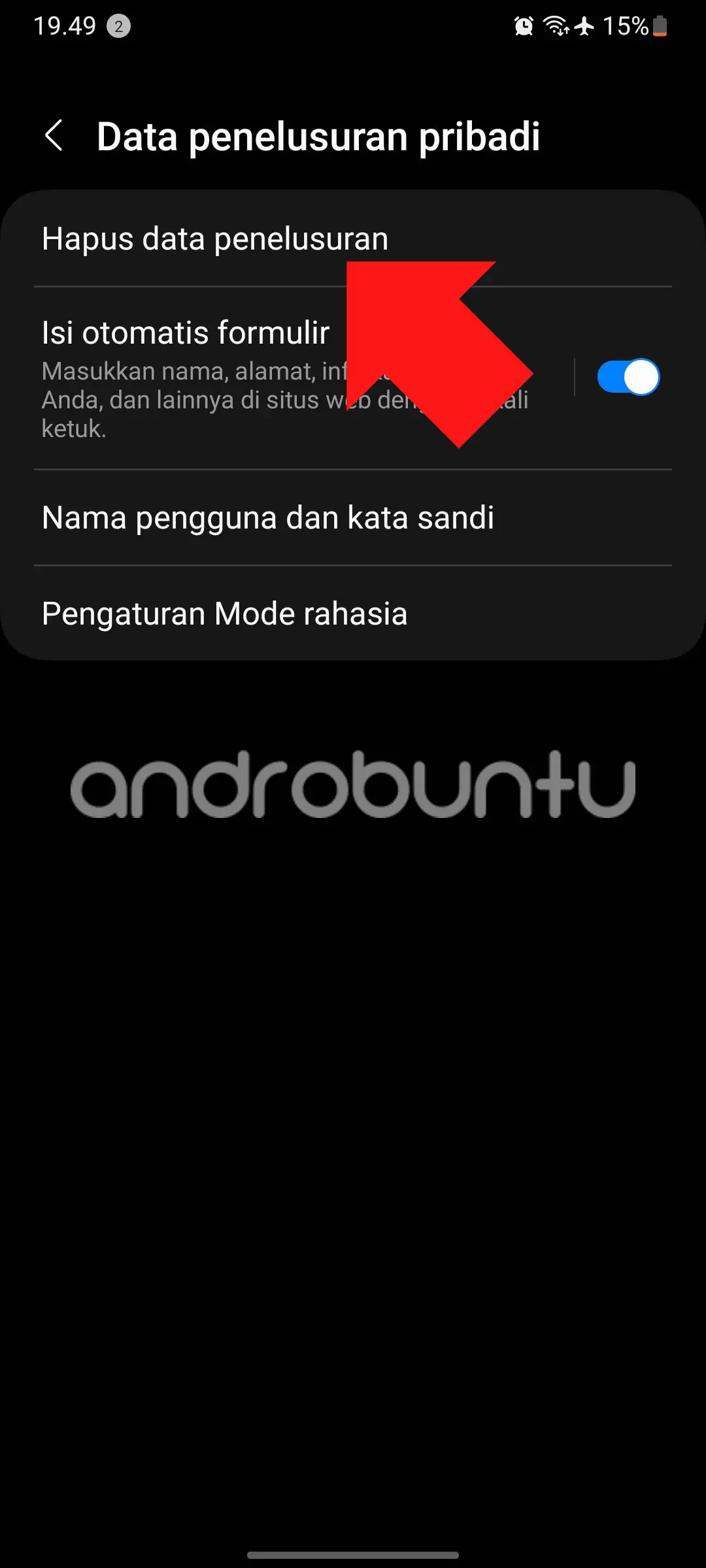Tap the Wi-Fi signal indicator
Viewport: 706px width, 1568px height.
[x=556, y=26]
